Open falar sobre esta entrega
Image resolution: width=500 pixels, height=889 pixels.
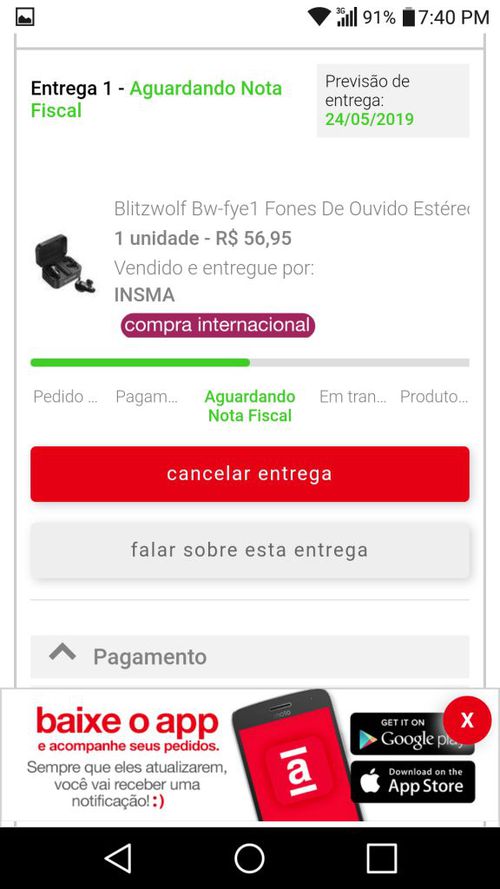click(x=249, y=550)
